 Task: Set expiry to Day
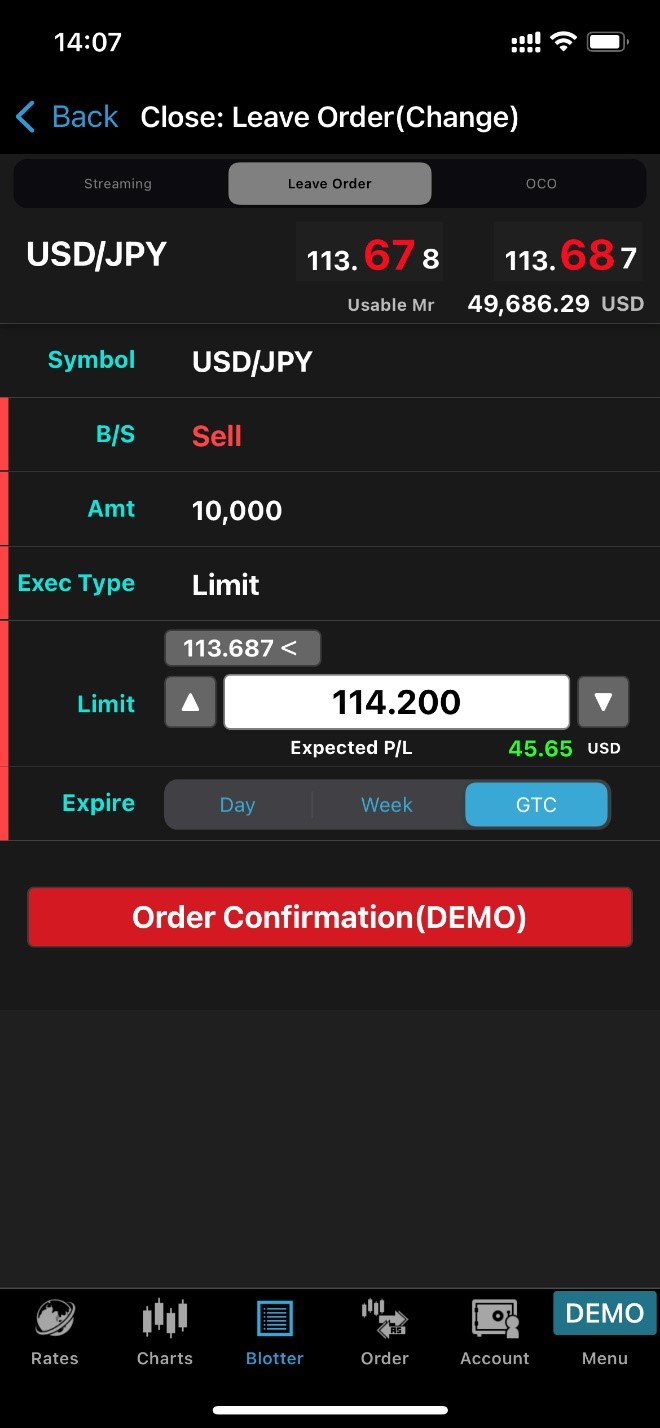[238, 805]
